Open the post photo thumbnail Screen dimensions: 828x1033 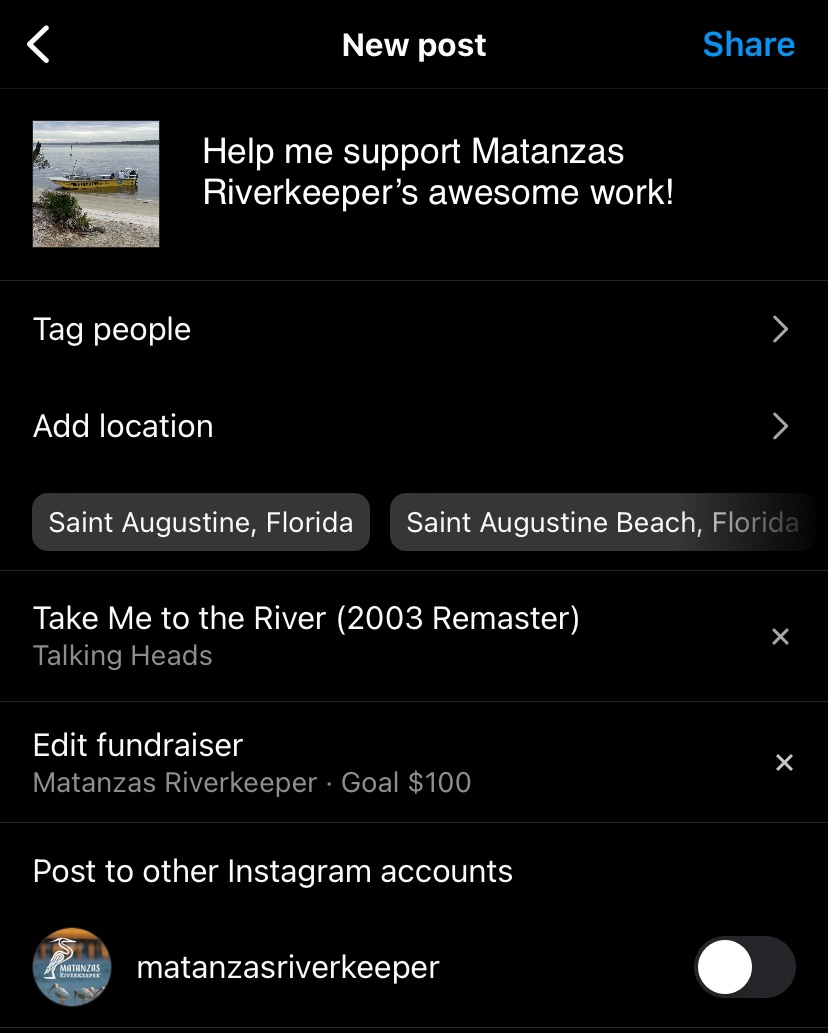(x=96, y=184)
